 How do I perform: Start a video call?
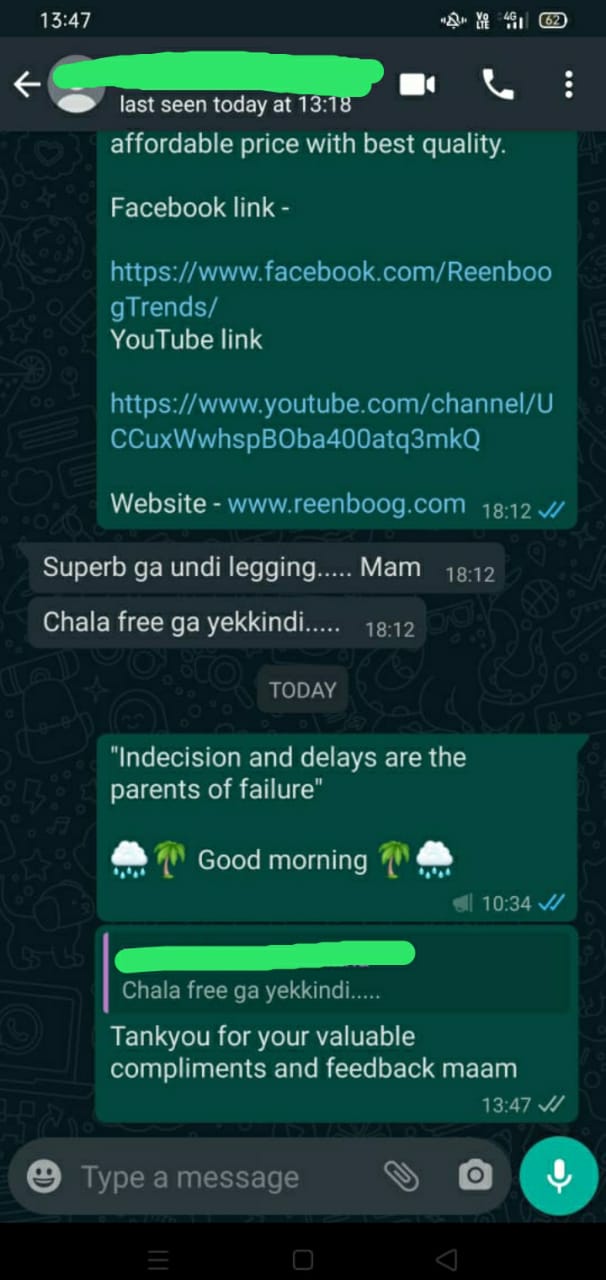[x=417, y=85]
